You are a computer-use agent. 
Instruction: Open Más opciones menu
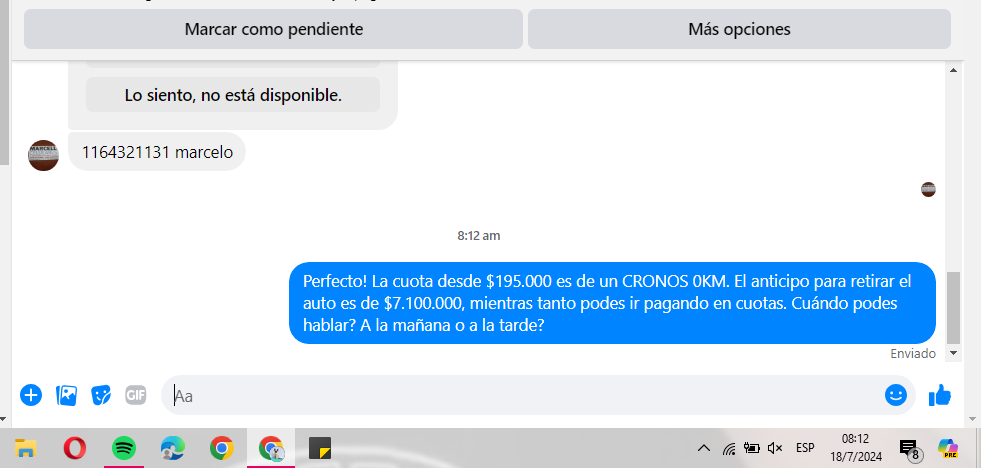pyautogui.click(x=739, y=29)
